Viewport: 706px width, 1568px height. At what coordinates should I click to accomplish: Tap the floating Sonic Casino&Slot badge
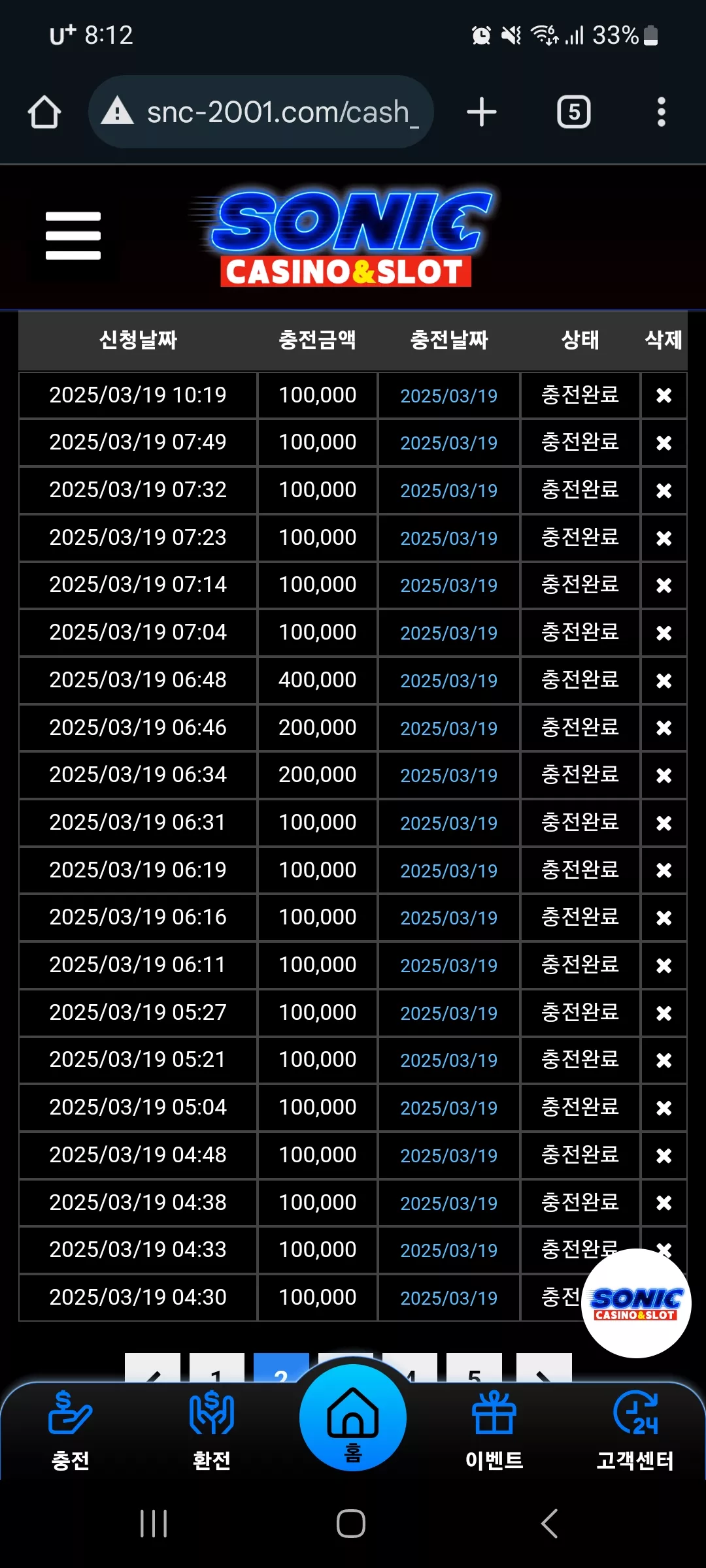(x=636, y=1303)
